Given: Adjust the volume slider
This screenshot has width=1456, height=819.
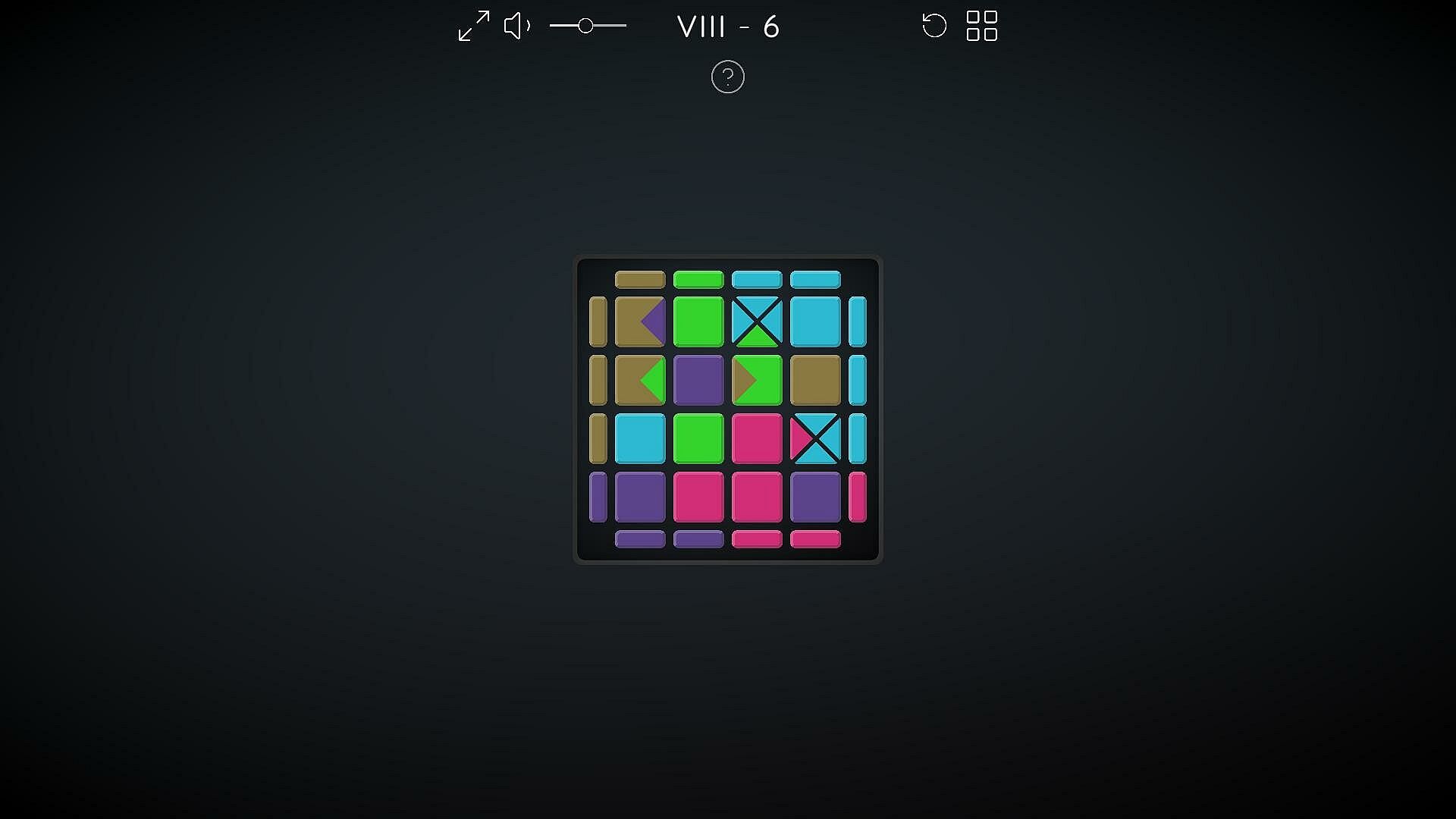Looking at the screenshot, I should point(585,26).
